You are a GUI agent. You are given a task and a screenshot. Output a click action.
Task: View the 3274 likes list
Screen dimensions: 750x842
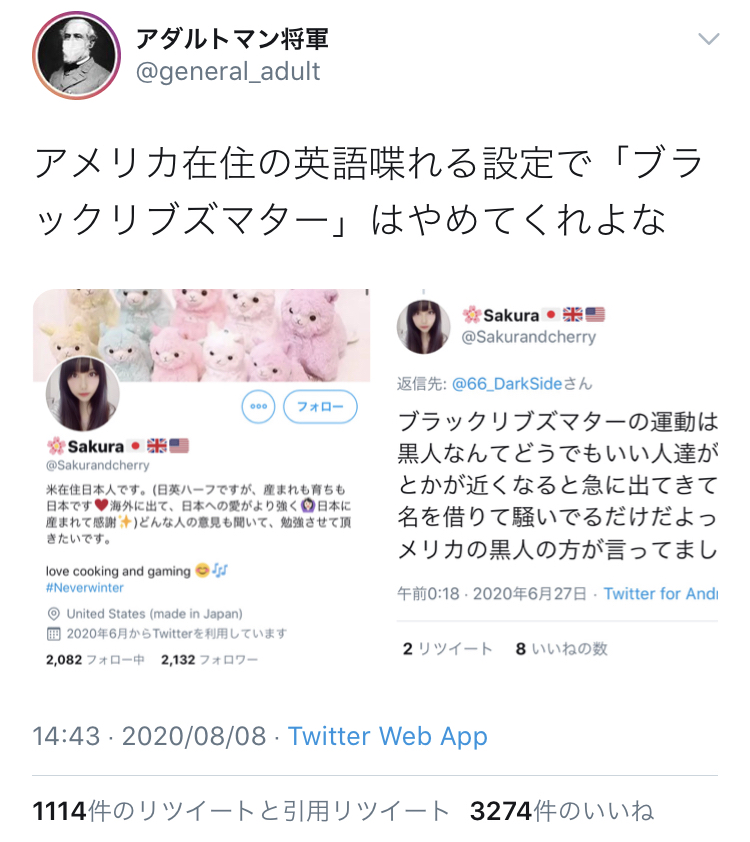(x=561, y=810)
